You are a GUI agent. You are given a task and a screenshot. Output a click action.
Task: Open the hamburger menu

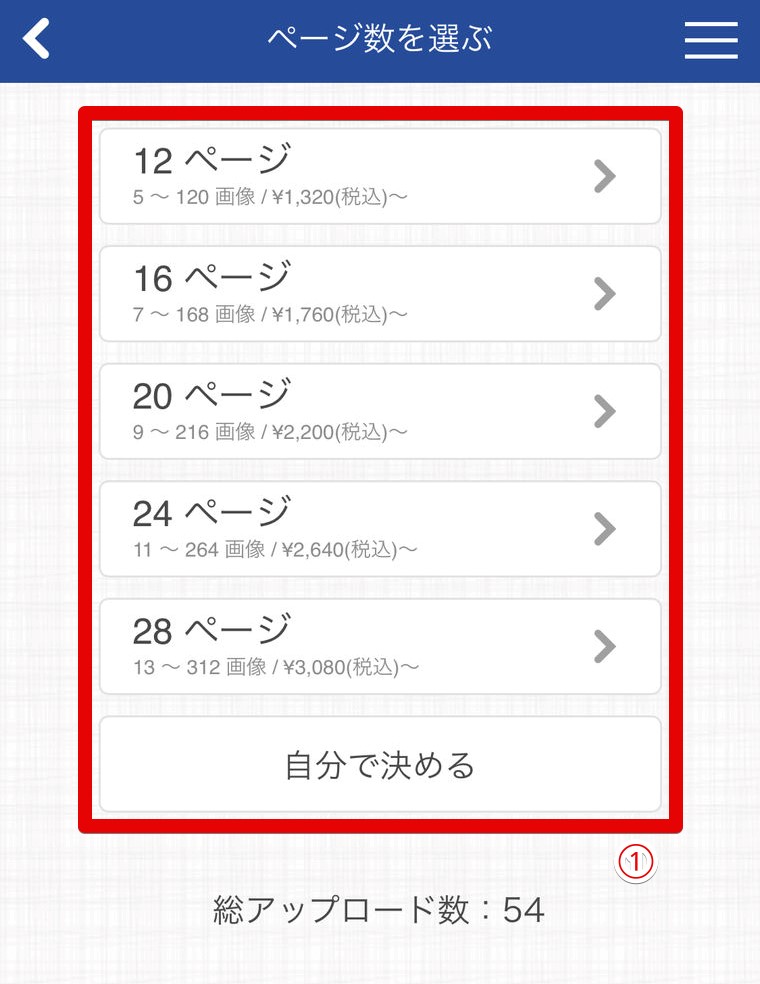coord(711,40)
